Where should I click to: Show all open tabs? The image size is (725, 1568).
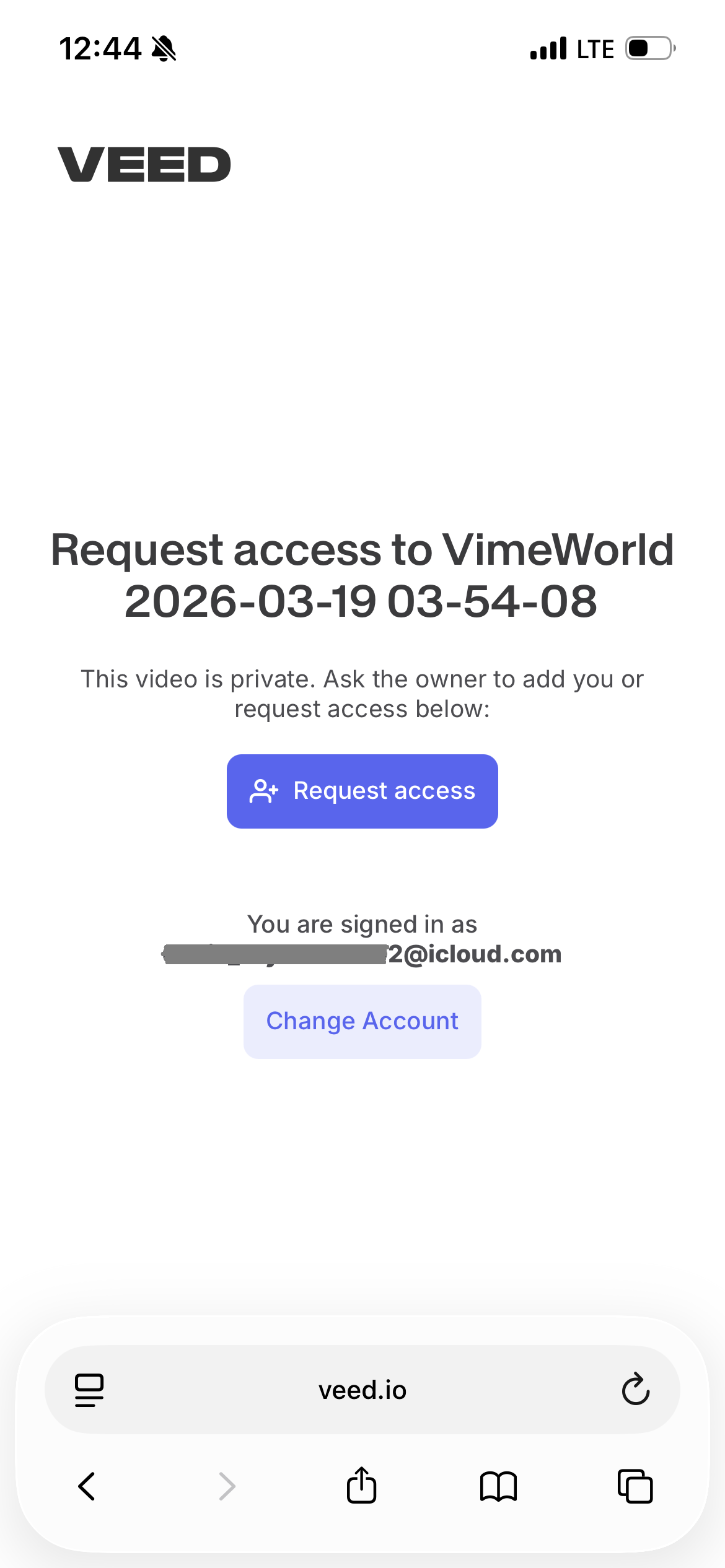coord(635,1486)
